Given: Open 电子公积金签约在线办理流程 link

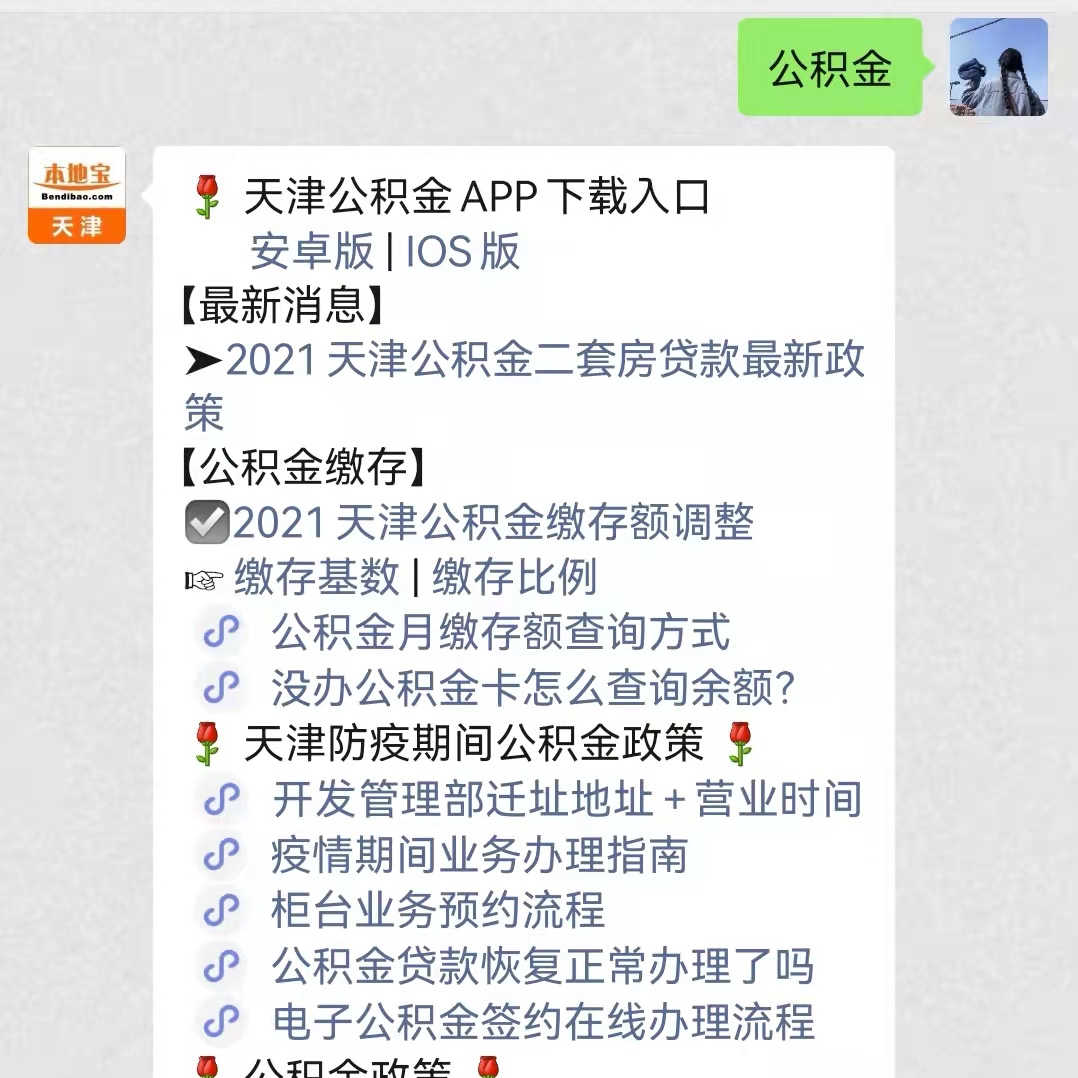Looking at the screenshot, I should [x=543, y=1022].
